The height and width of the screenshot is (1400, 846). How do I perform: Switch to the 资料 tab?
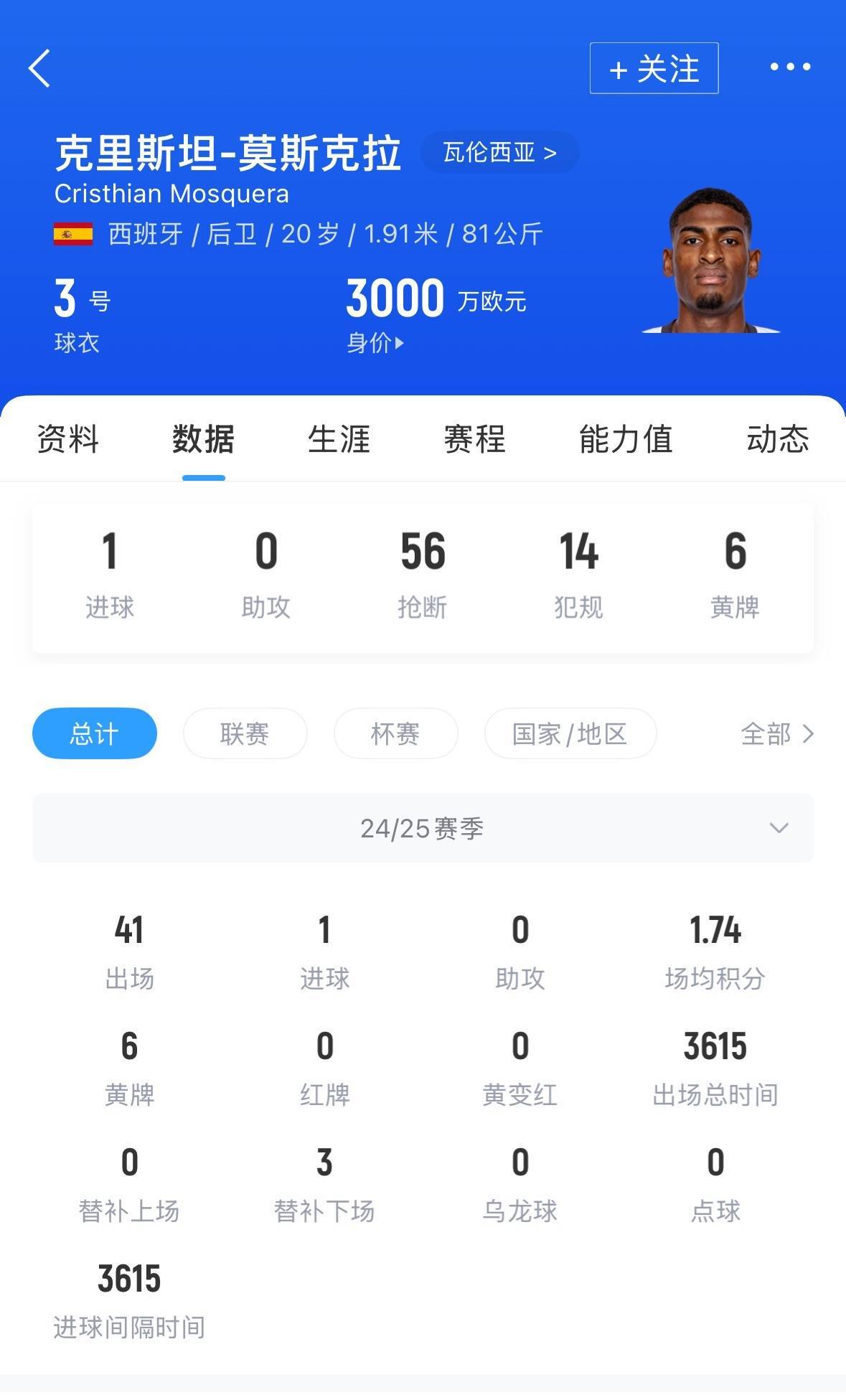click(x=67, y=439)
